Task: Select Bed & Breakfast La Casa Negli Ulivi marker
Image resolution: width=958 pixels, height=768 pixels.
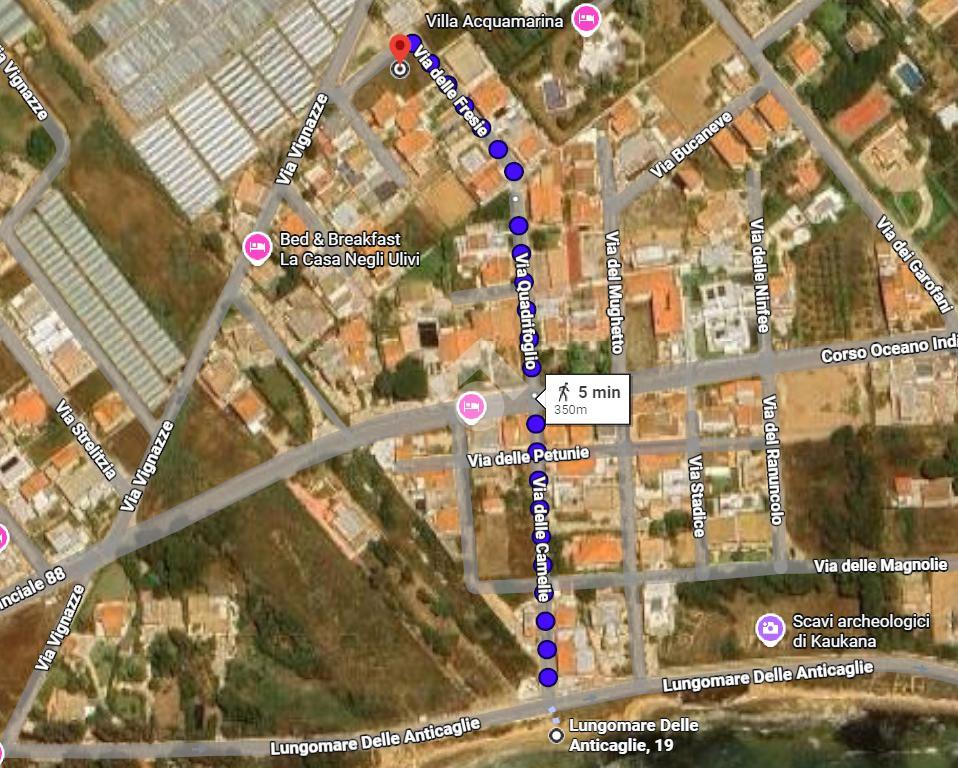Action: [x=258, y=247]
